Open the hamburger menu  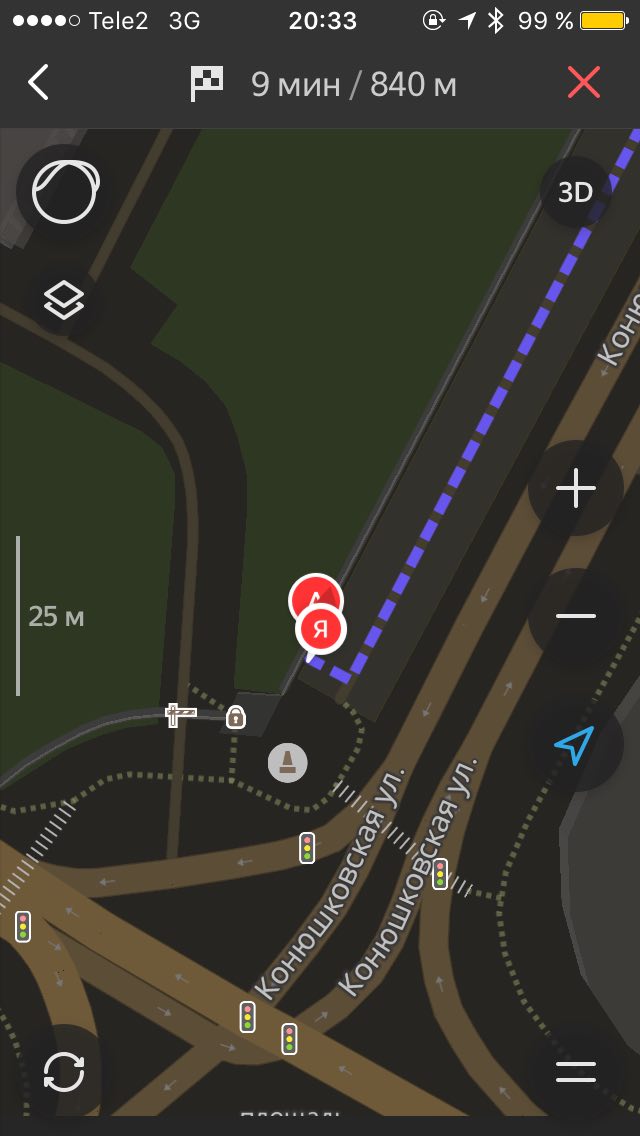pos(575,1072)
